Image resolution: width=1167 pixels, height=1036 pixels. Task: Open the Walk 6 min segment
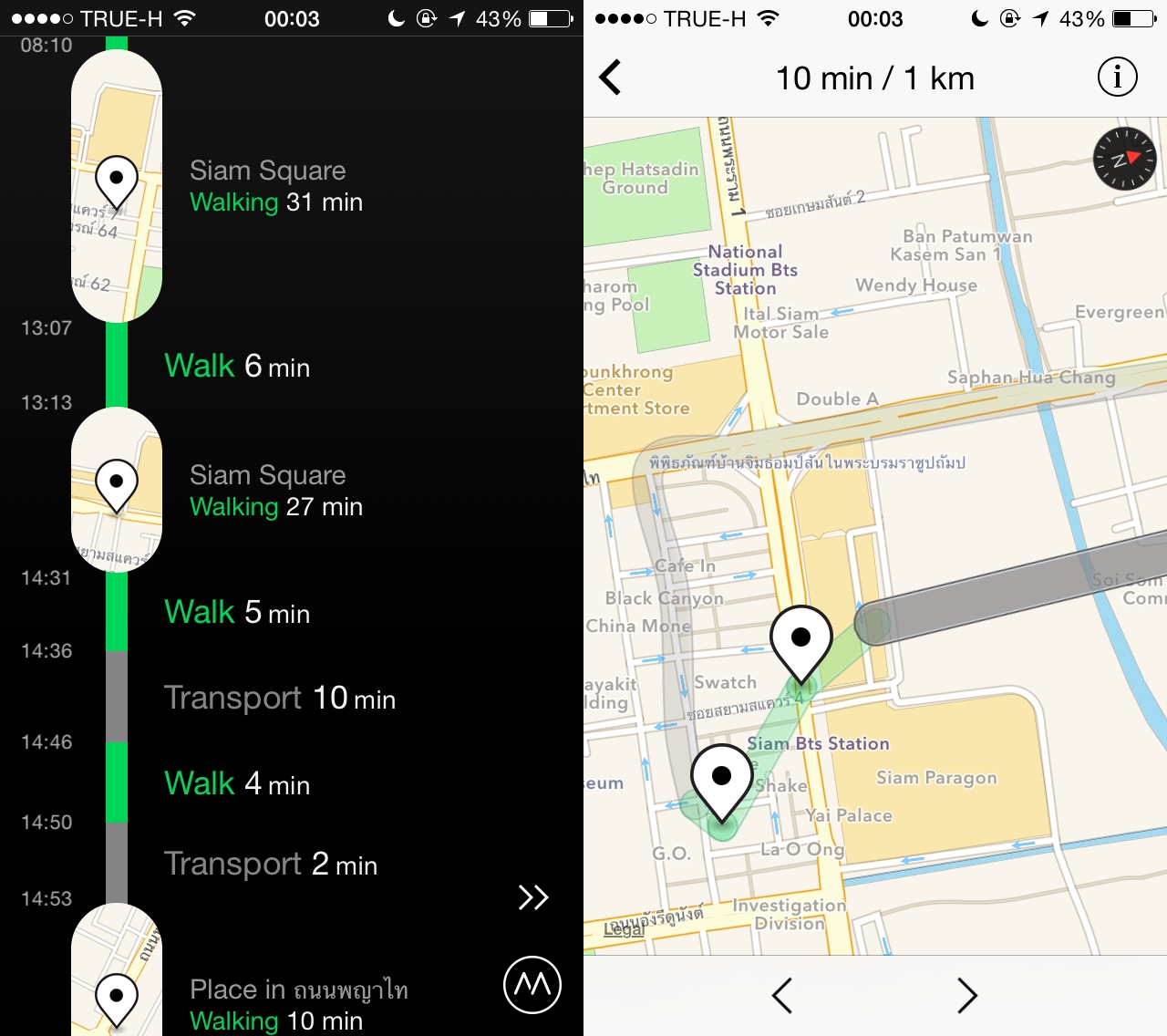[x=237, y=366]
